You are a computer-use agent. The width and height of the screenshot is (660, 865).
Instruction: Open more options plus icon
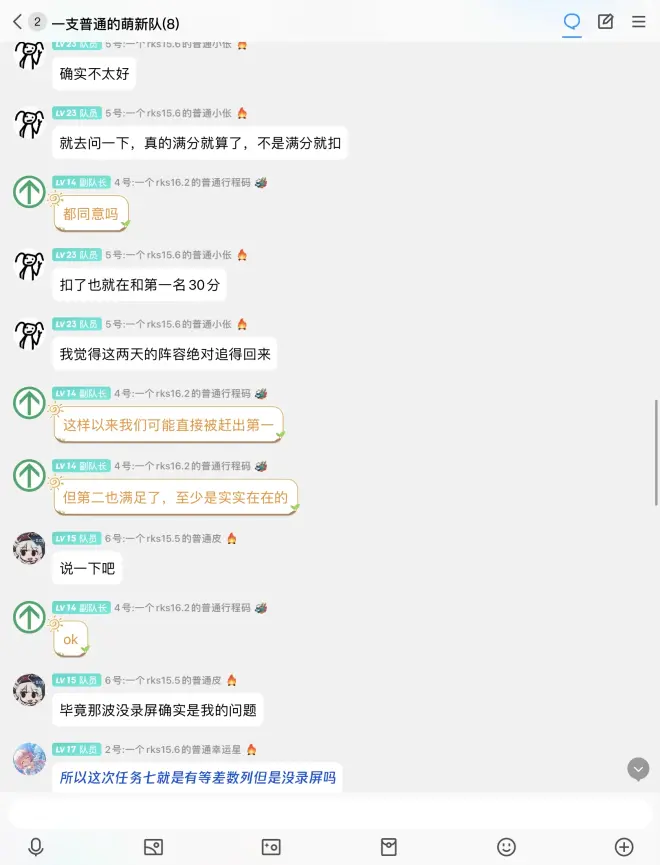(x=624, y=847)
